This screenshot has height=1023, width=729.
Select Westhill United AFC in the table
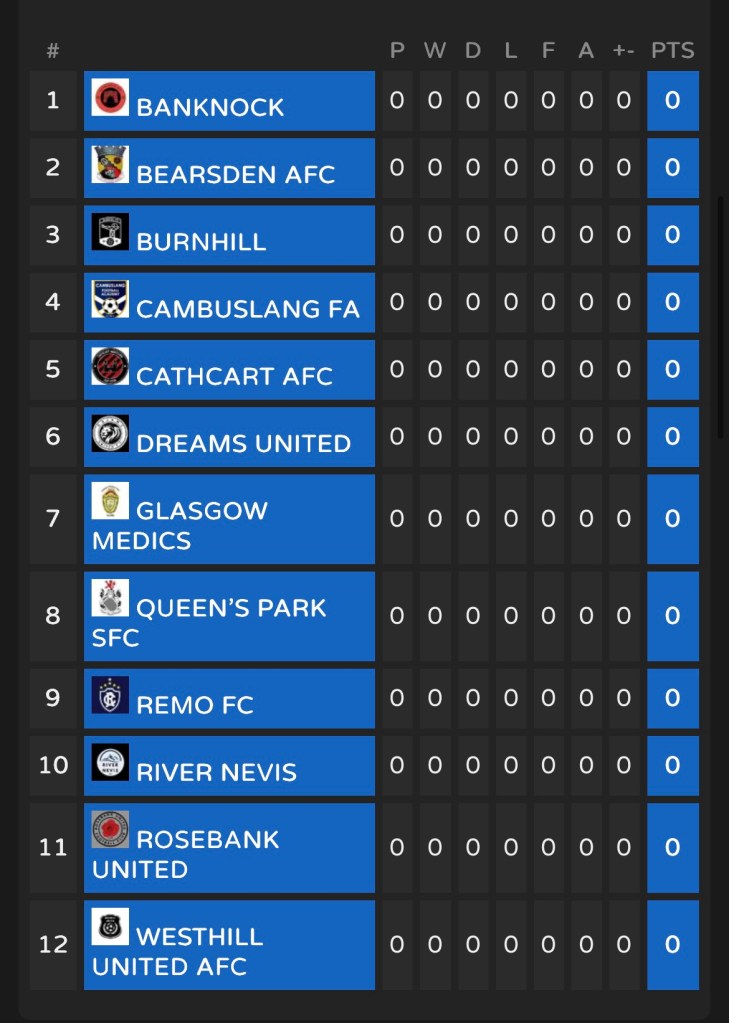pyautogui.click(x=199, y=937)
